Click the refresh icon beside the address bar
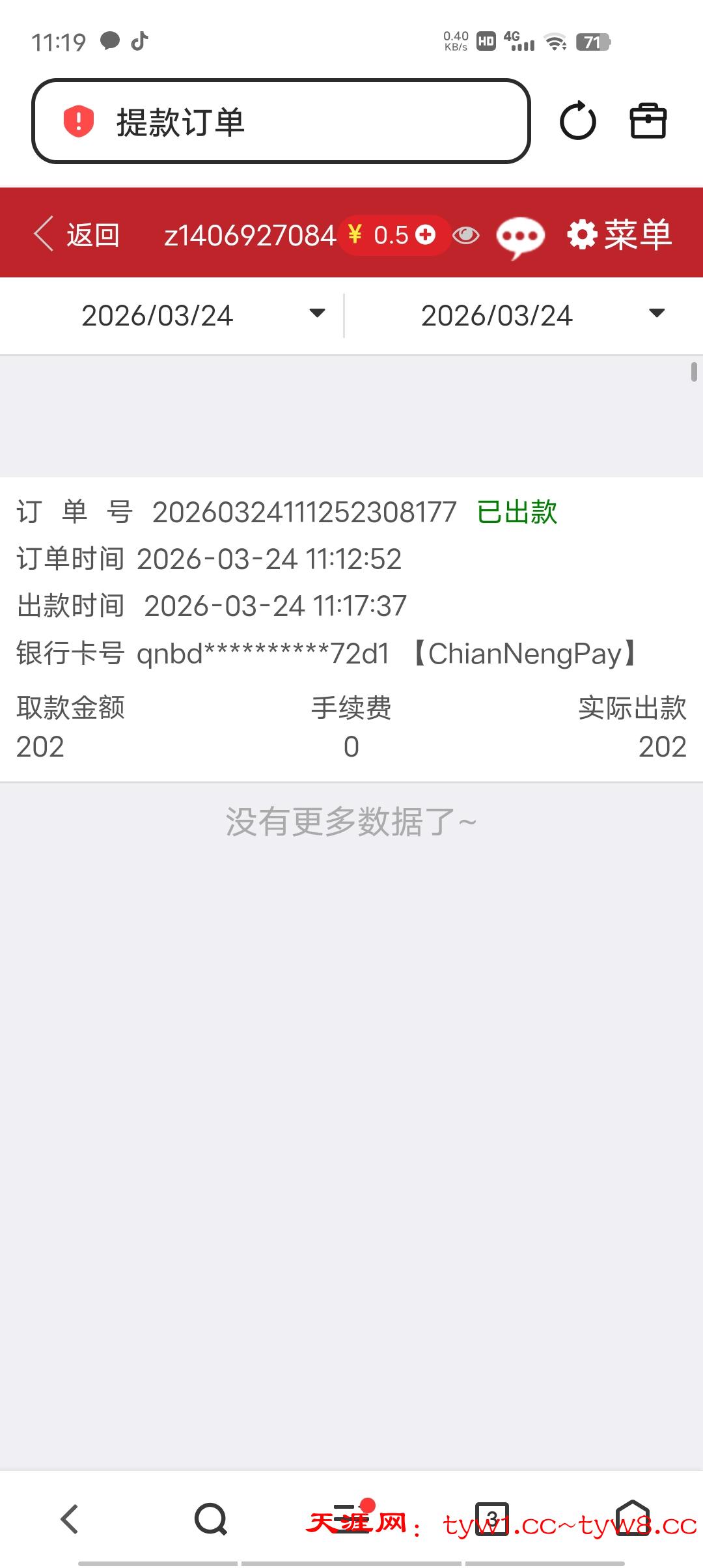The height and width of the screenshot is (1568, 703). 578,121
